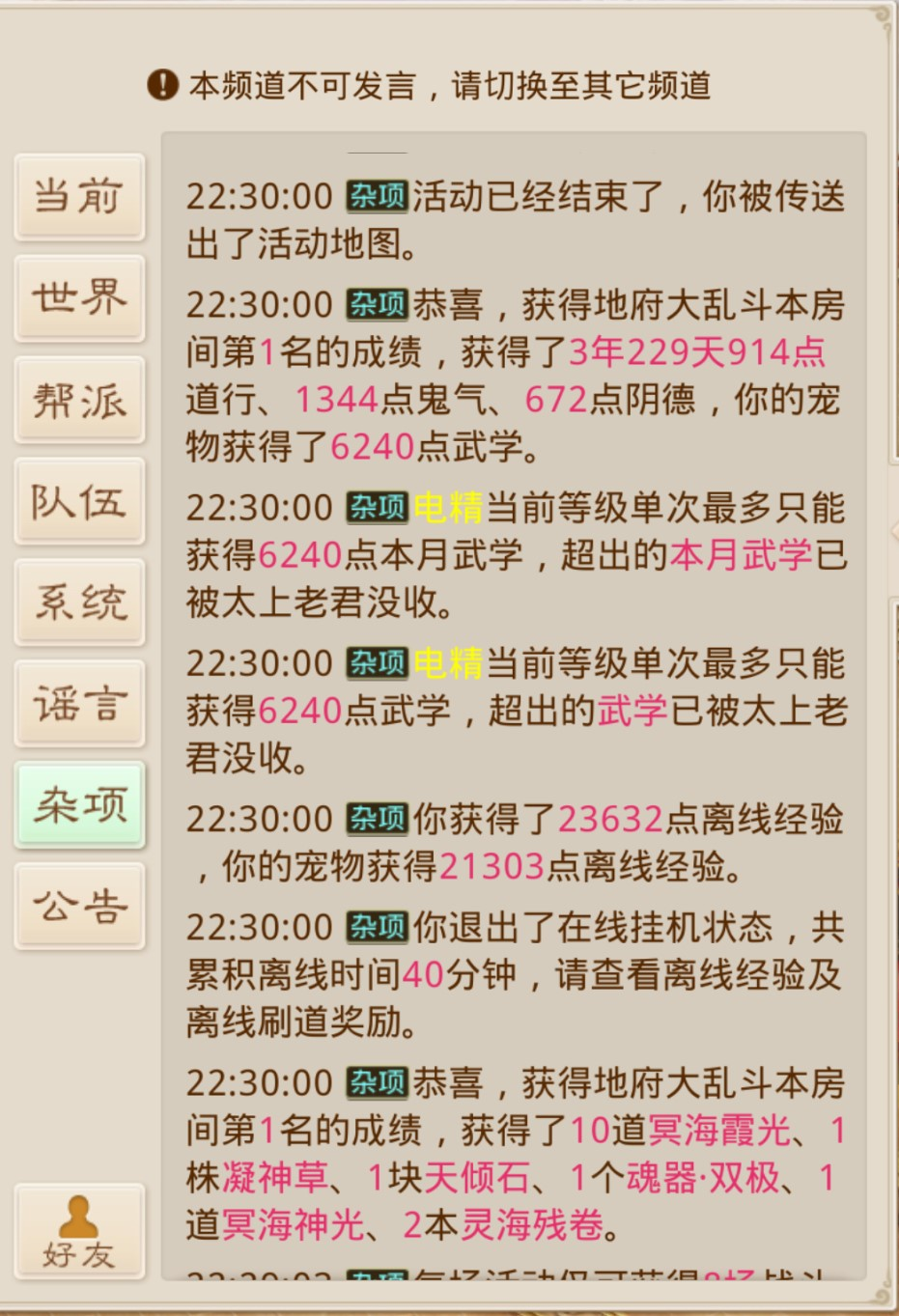899x1316 pixels.
Task: Switch to the 当前 channel tab
Action: tap(79, 197)
